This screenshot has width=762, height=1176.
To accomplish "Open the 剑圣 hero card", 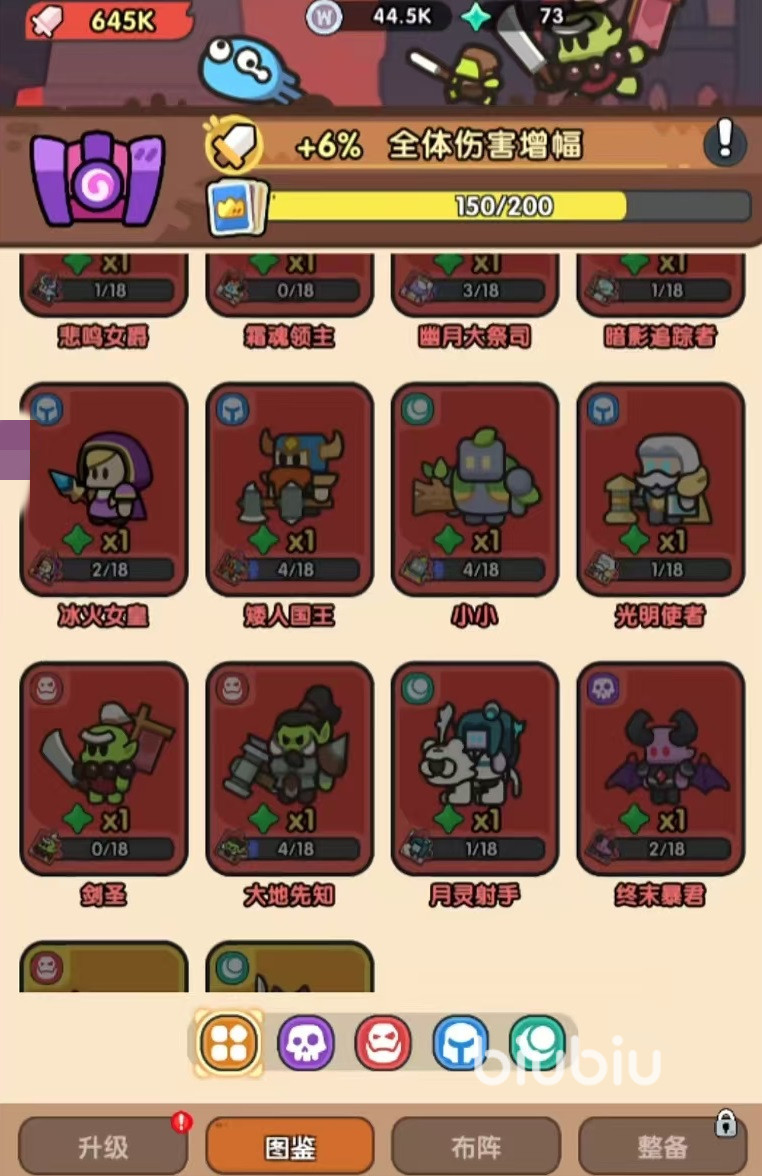I will click(x=104, y=768).
